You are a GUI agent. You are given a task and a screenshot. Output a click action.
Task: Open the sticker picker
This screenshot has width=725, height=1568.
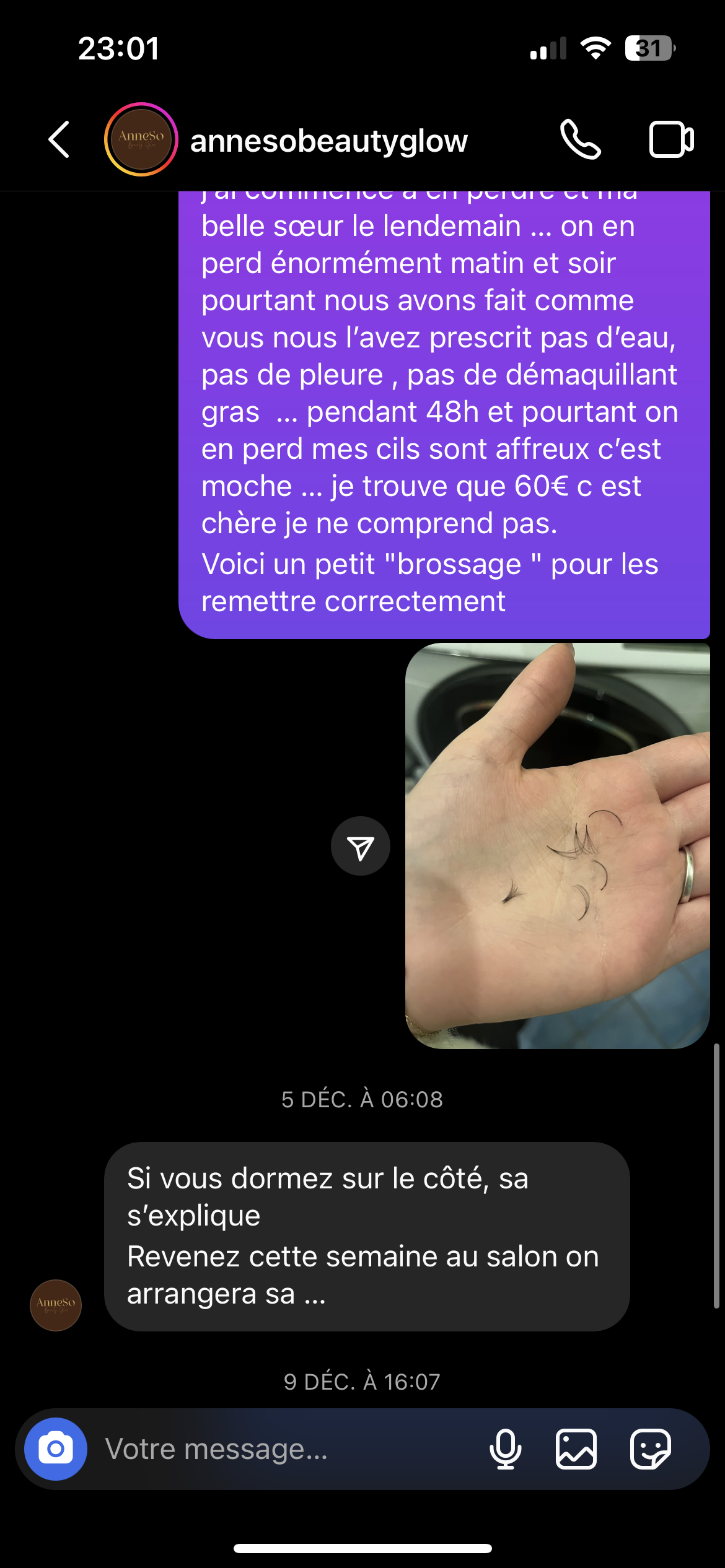[650, 1449]
